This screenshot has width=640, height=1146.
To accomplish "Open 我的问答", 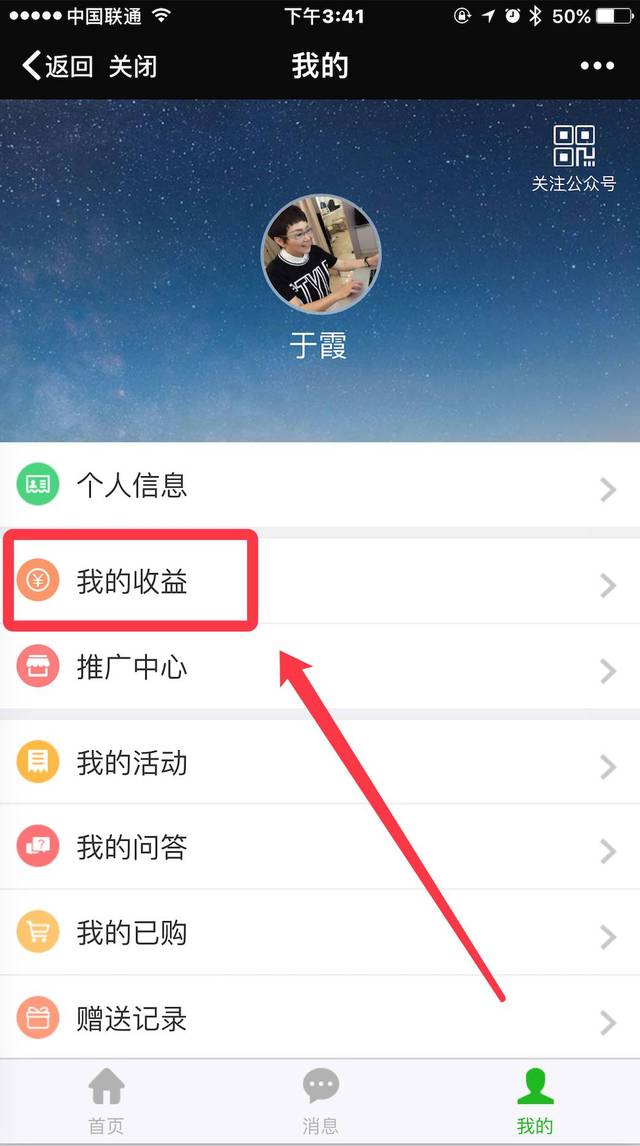I will pyautogui.click(x=320, y=849).
